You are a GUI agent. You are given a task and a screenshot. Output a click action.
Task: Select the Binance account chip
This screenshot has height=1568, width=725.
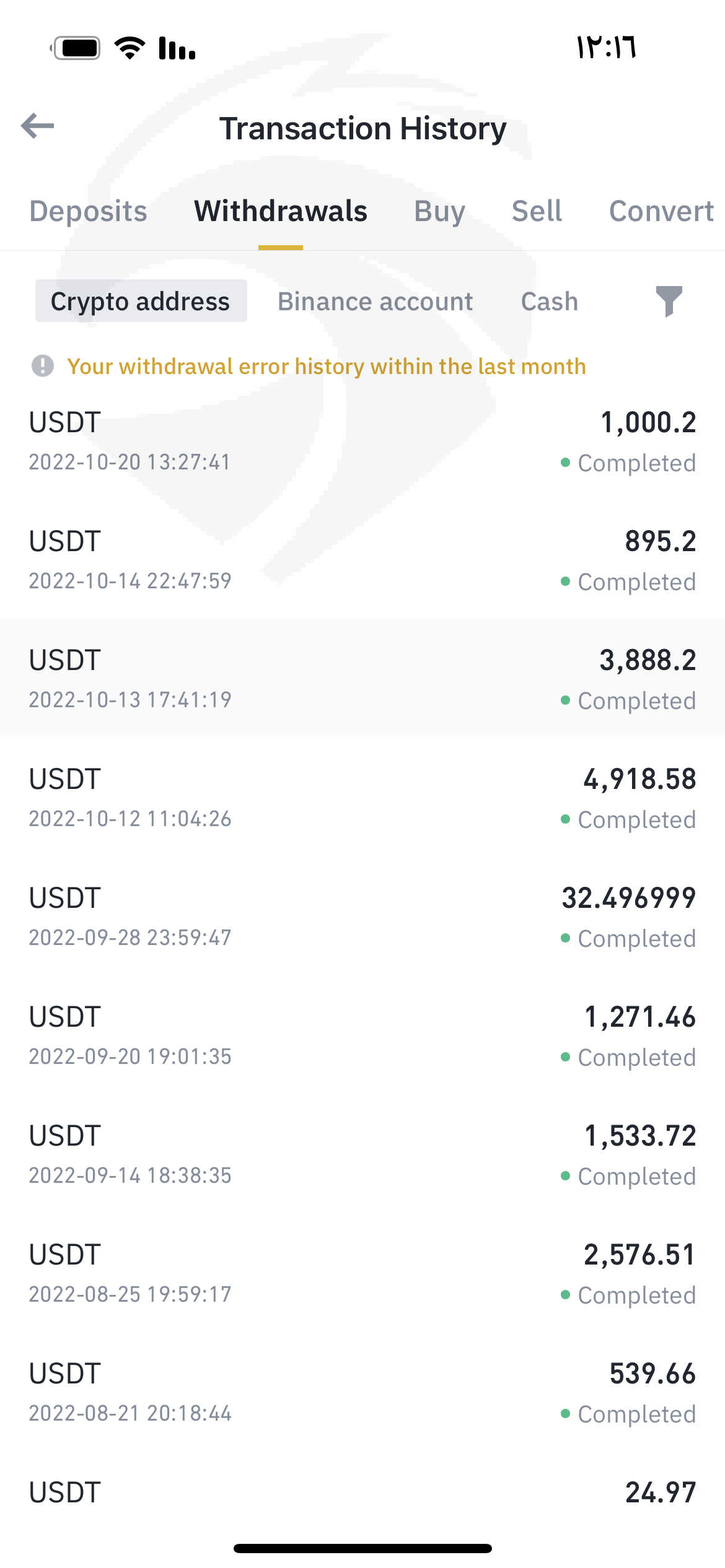click(x=375, y=302)
